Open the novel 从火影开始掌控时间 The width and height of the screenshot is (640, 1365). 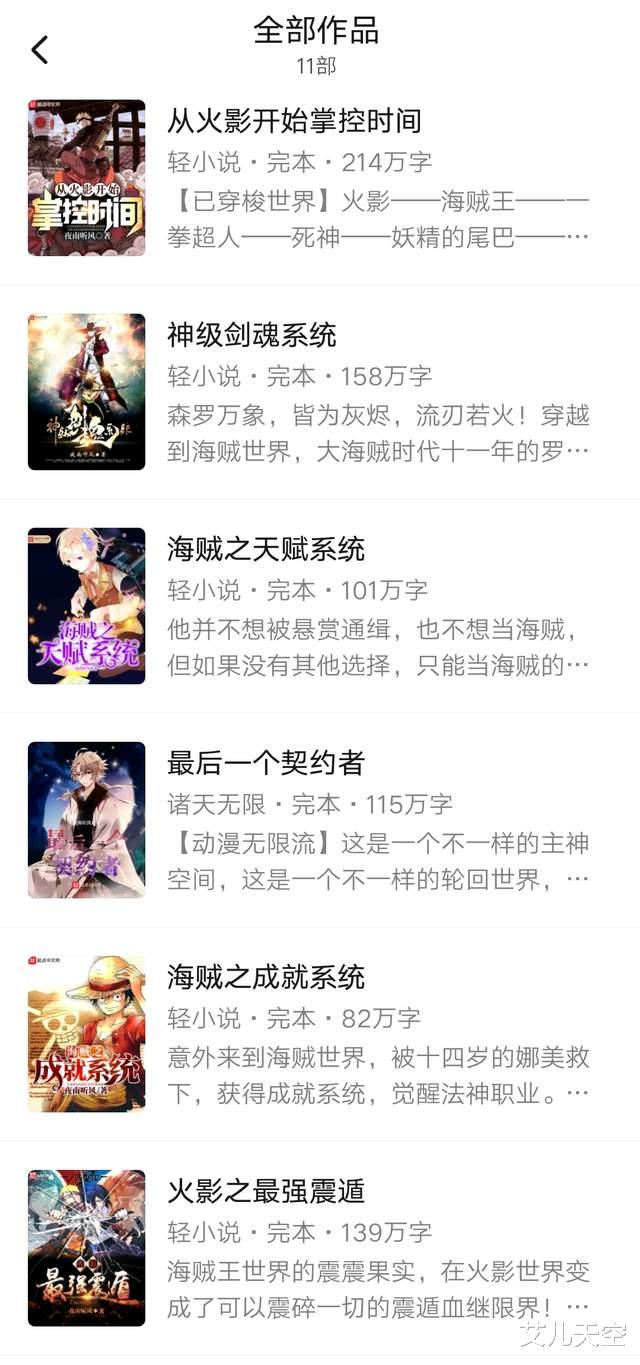click(x=294, y=122)
